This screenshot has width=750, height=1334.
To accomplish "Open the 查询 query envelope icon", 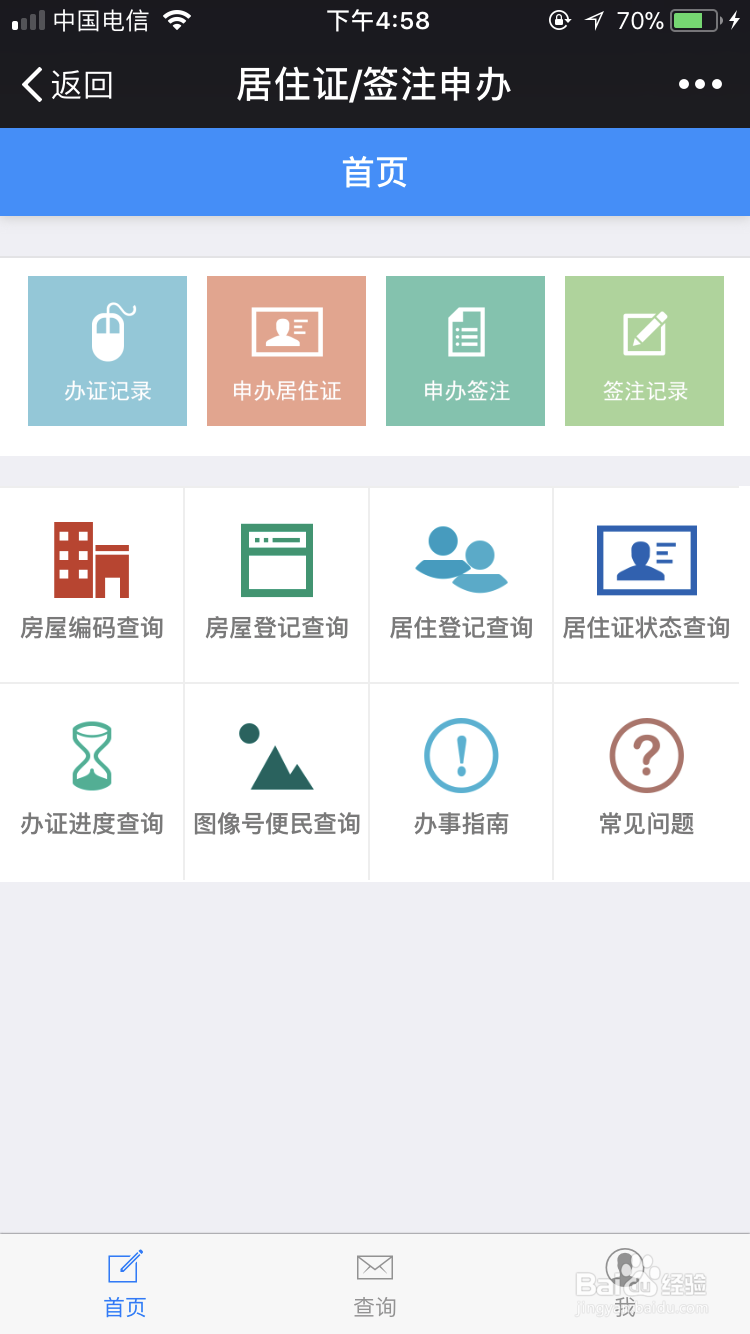I will point(374,1284).
